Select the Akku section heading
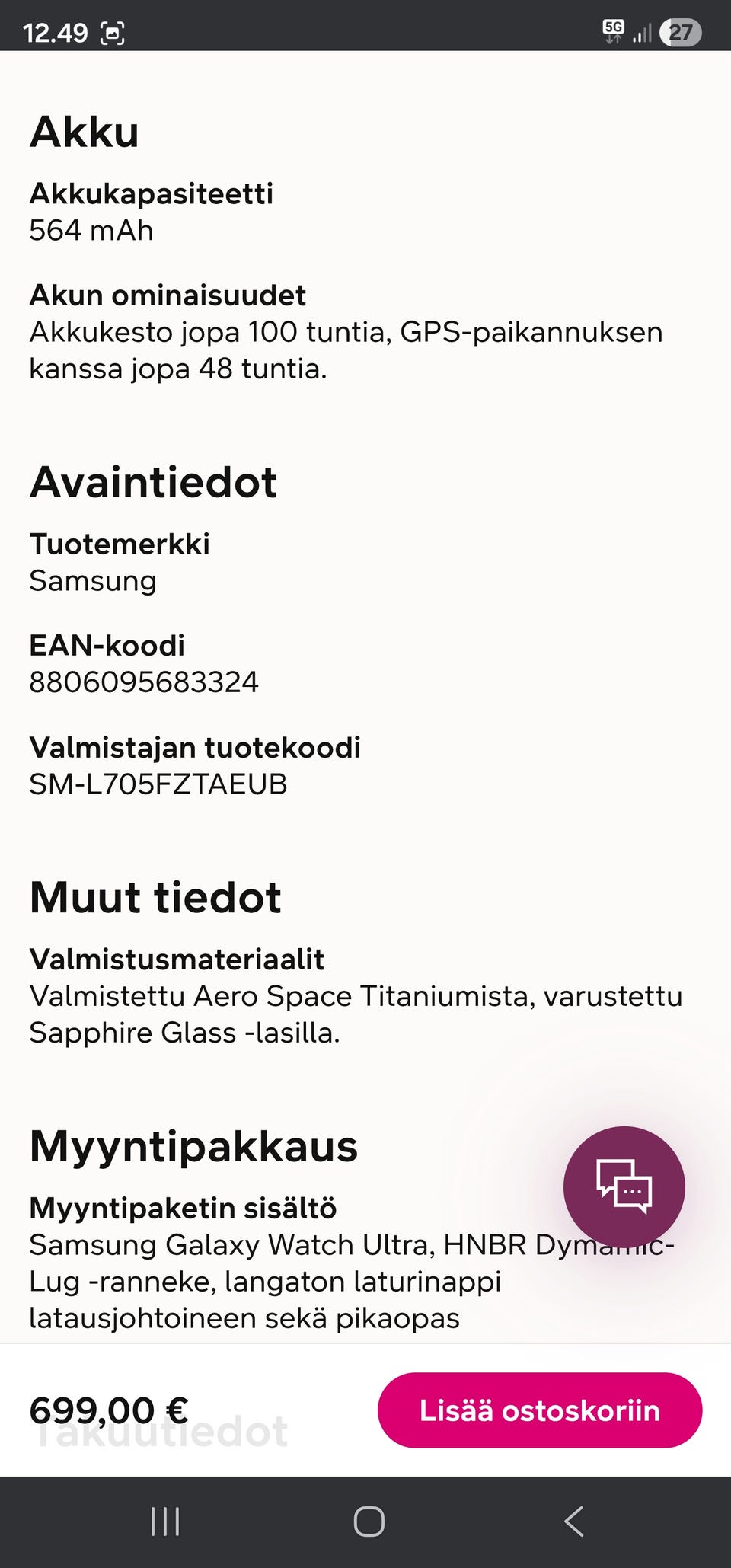Image resolution: width=731 pixels, height=1568 pixels. tap(84, 131)
